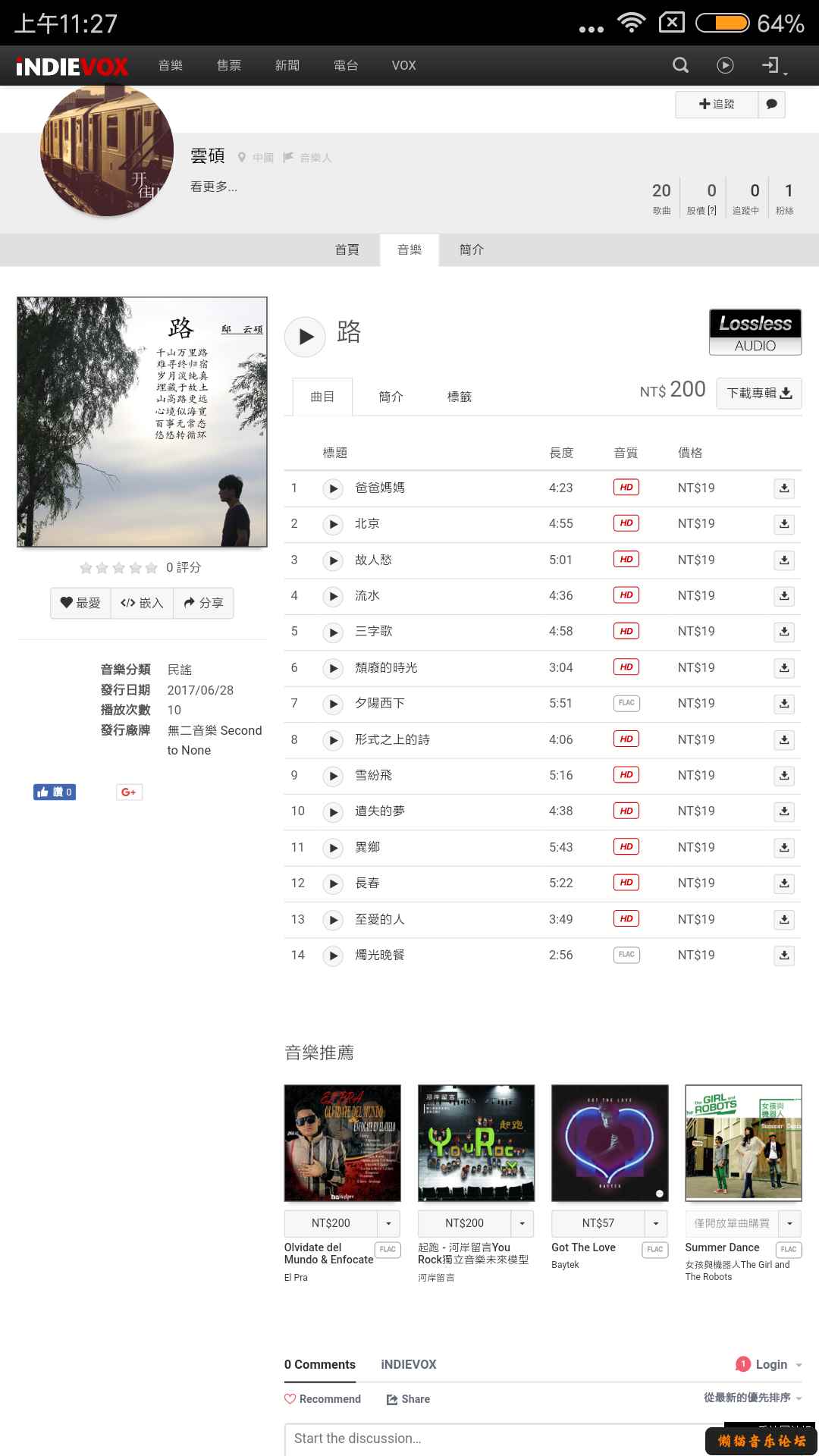Expand price dropdown for Olvidate del Mundo

[x=388, y=1223]
